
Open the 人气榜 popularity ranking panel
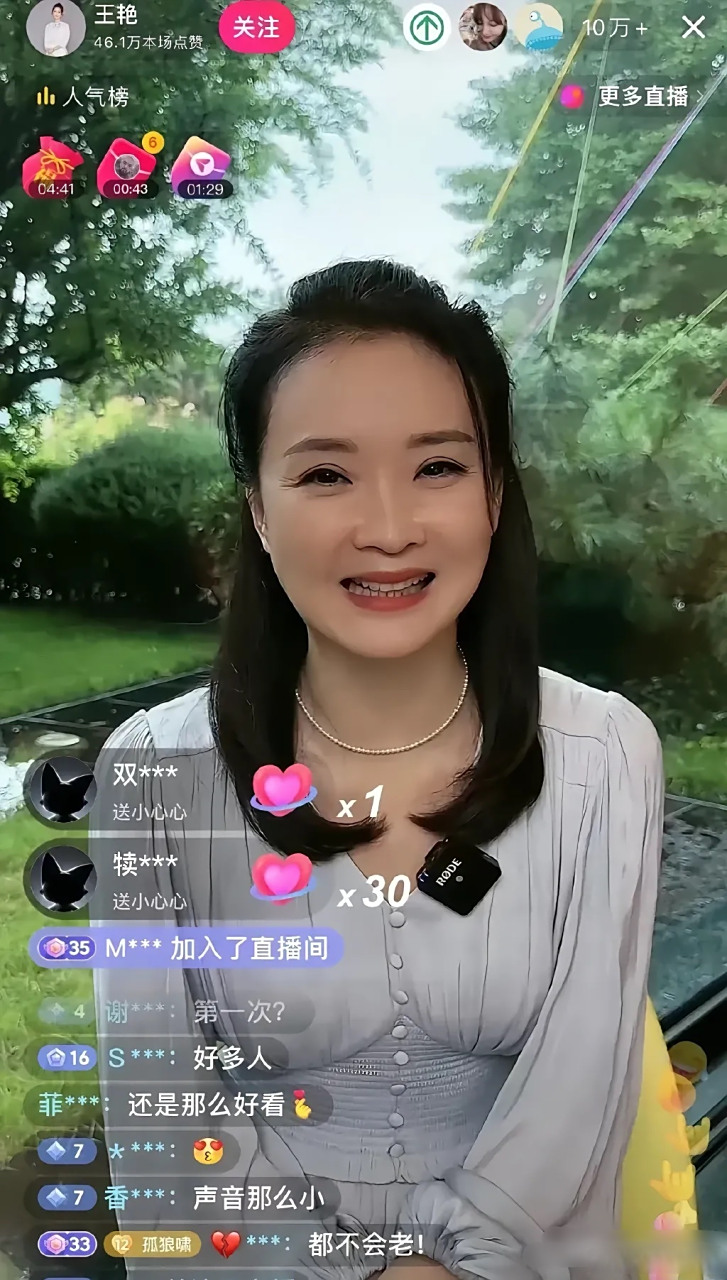(81, 95)
